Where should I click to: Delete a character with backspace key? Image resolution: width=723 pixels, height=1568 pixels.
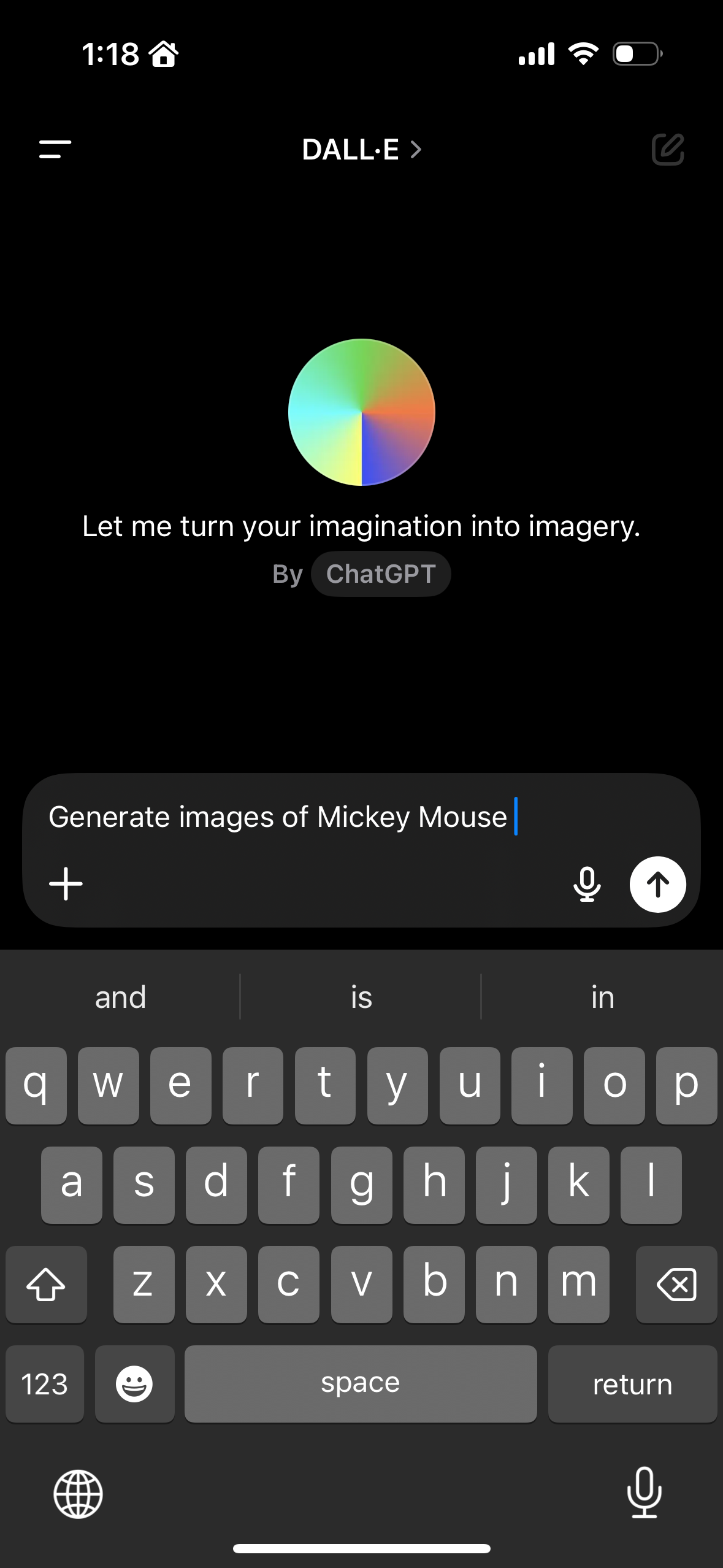[x=676, y=1284]
